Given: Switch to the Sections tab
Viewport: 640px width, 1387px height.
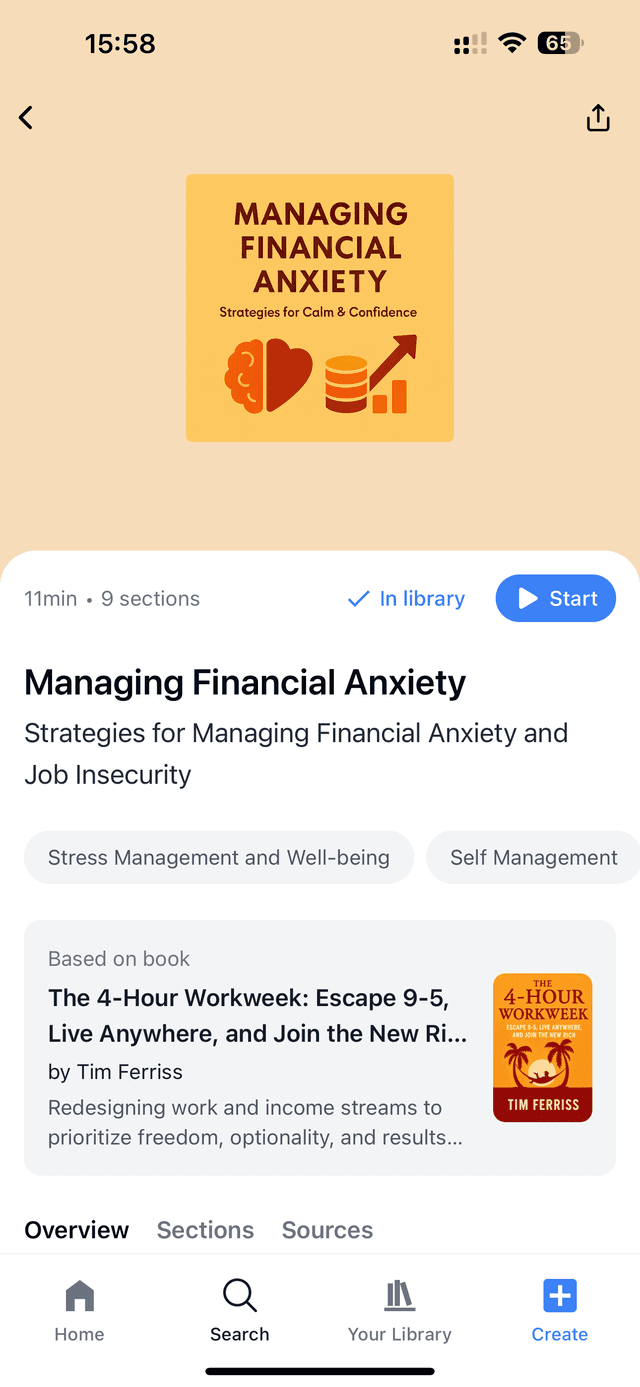Looking at the screenshot, I should pos(205,1230).
